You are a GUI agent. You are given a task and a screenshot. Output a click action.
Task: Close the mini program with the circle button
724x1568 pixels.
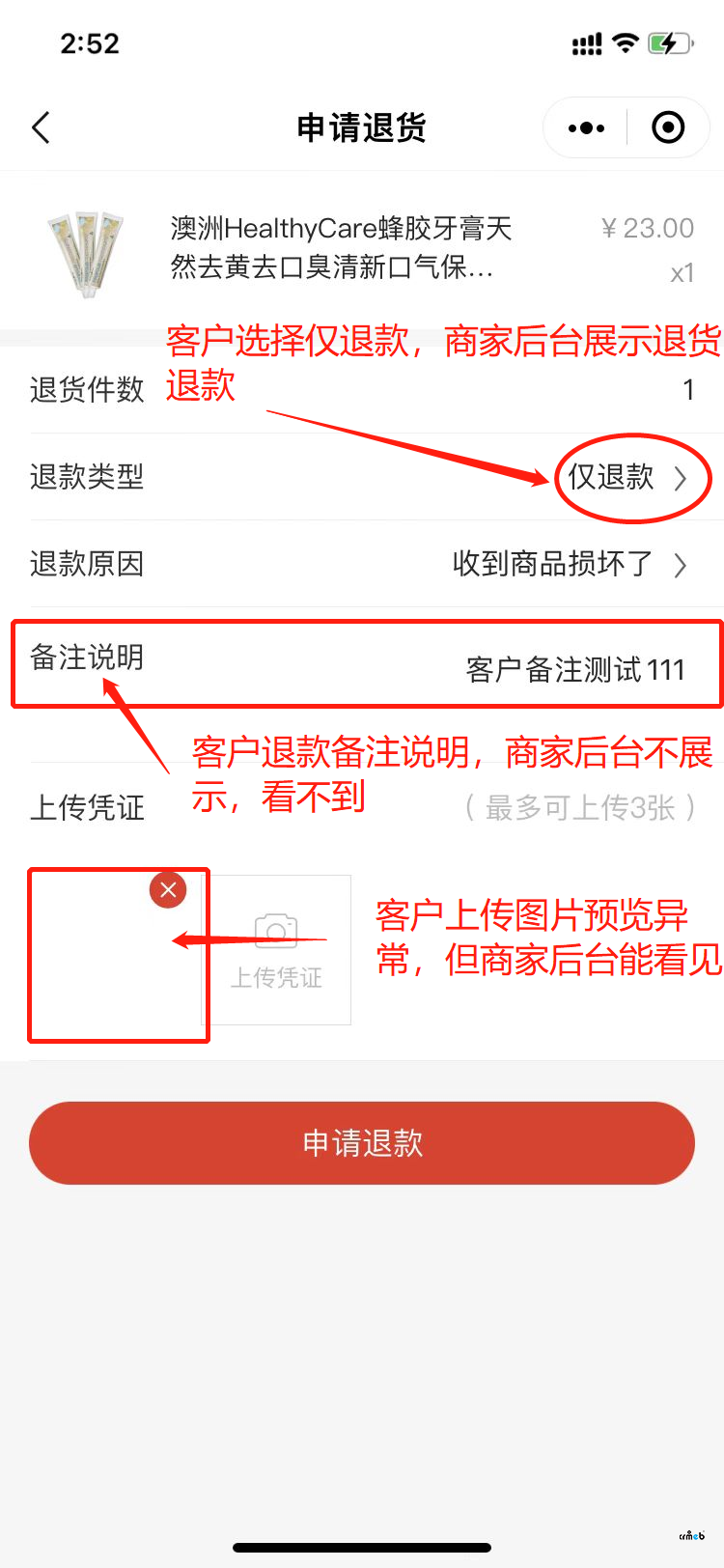tap(668, 127)
